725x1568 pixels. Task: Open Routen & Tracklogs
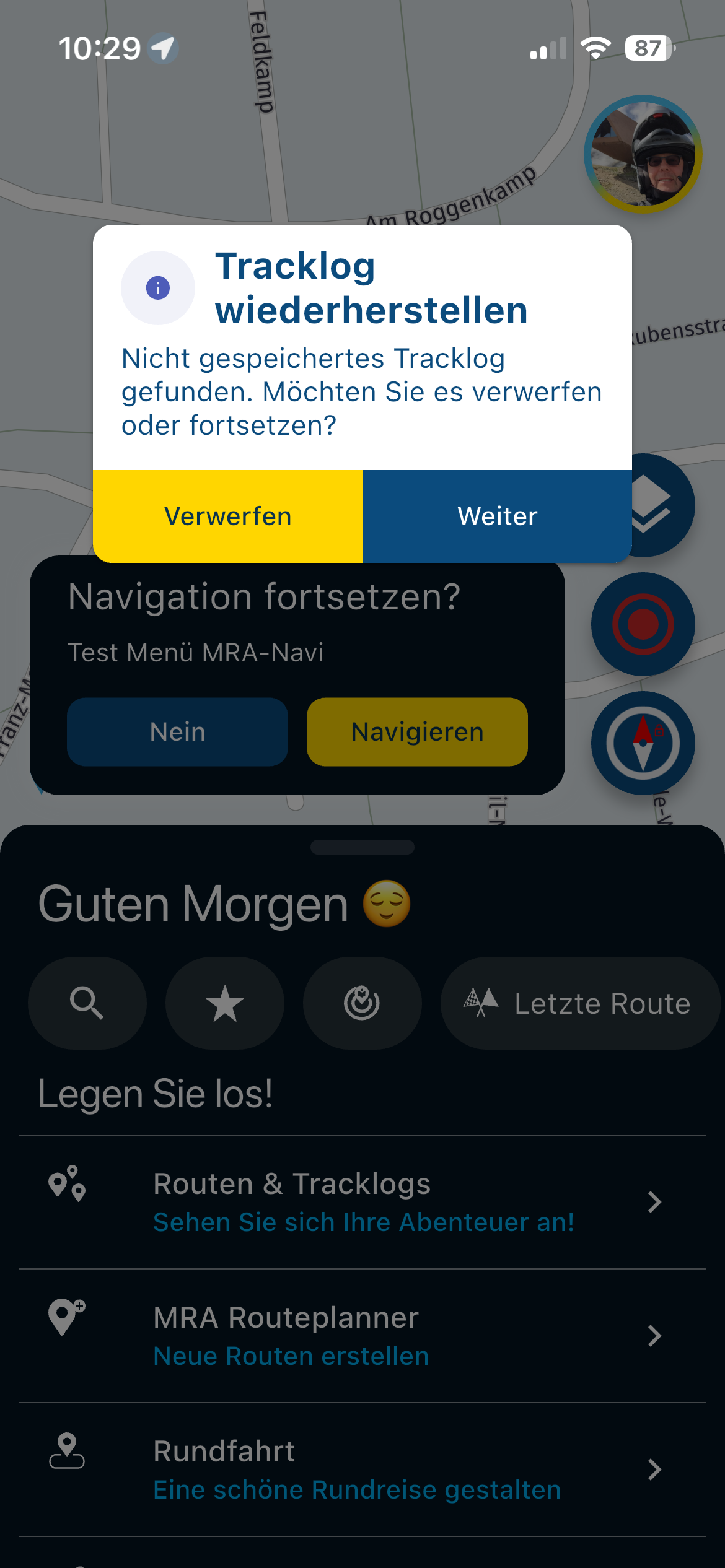[x=362, y=1202]
